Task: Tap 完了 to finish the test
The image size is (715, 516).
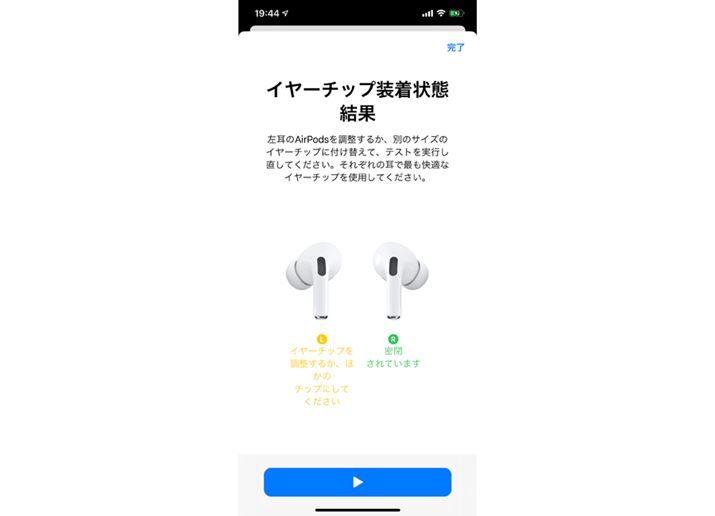Action: click(x=455, y=47)
